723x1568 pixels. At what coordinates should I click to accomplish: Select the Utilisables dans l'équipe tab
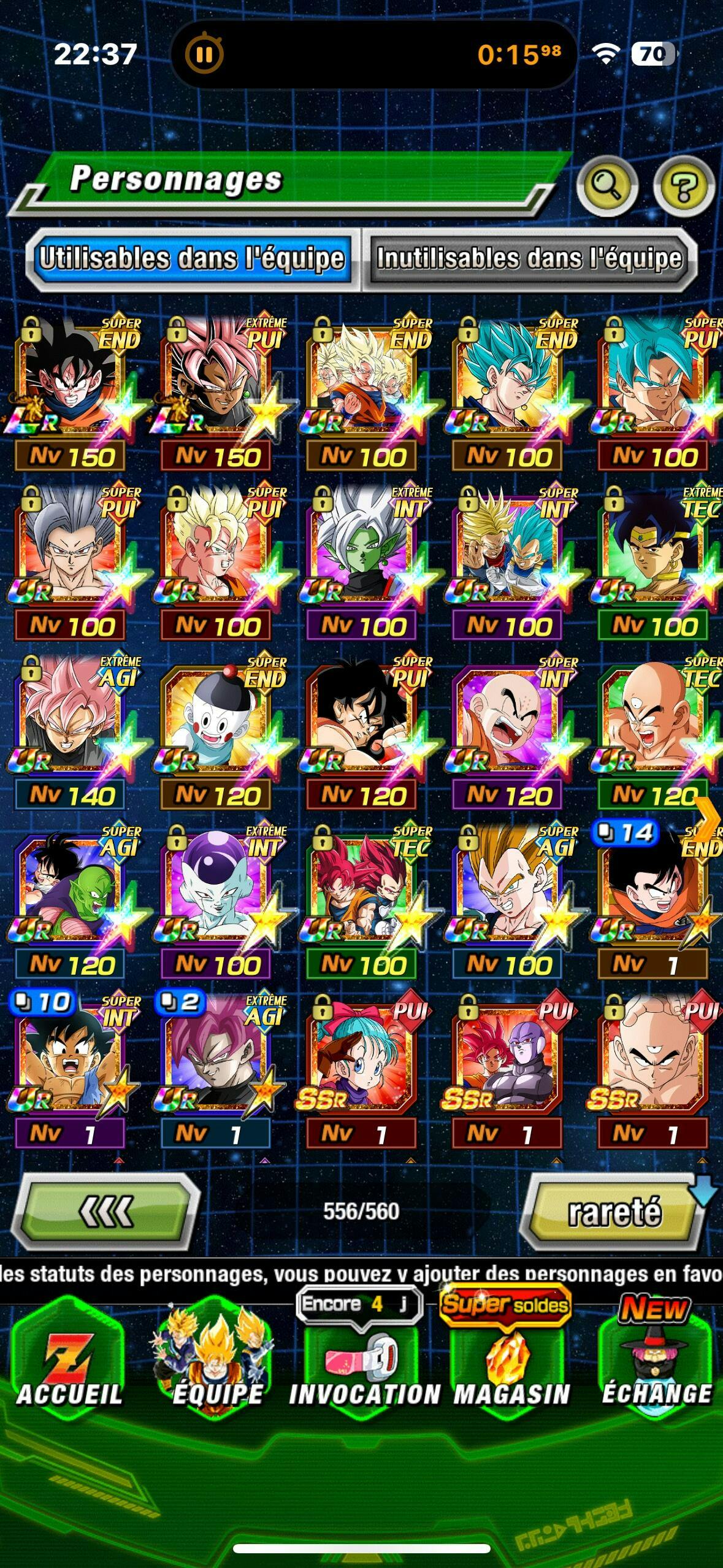[x=192, y=258]
